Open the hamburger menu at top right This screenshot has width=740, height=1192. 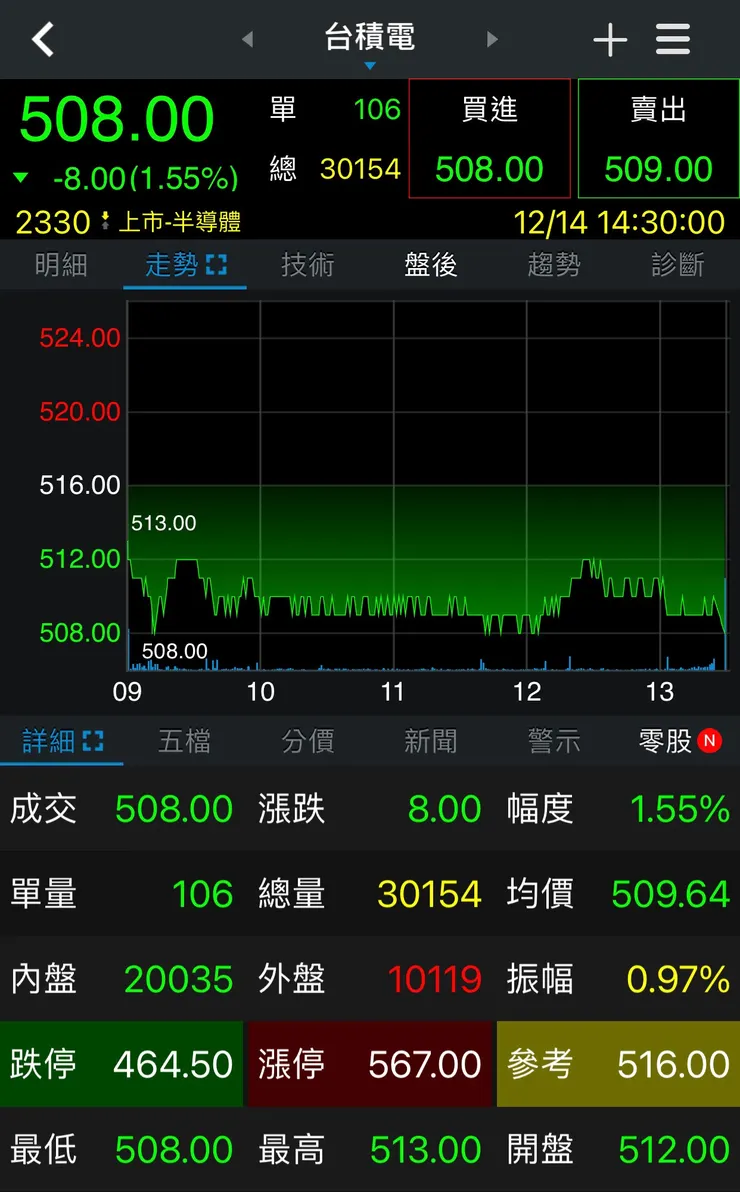673,40
